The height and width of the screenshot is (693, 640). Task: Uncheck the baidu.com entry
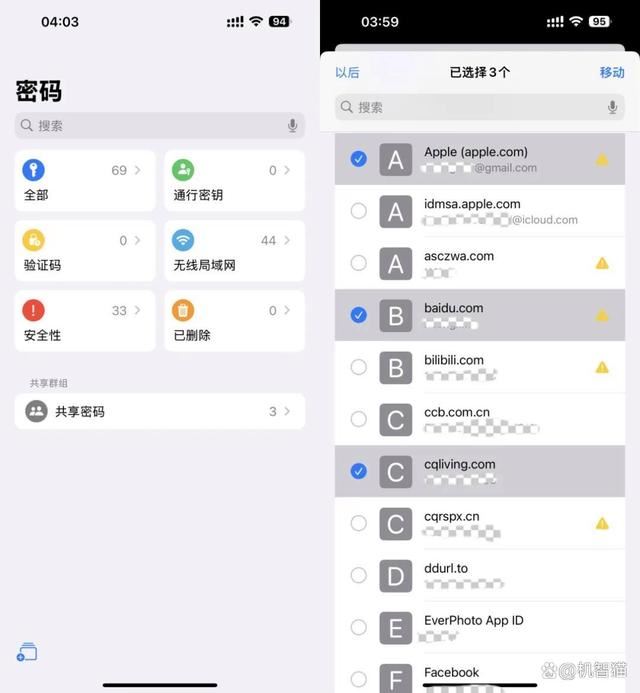click(359, 315)
